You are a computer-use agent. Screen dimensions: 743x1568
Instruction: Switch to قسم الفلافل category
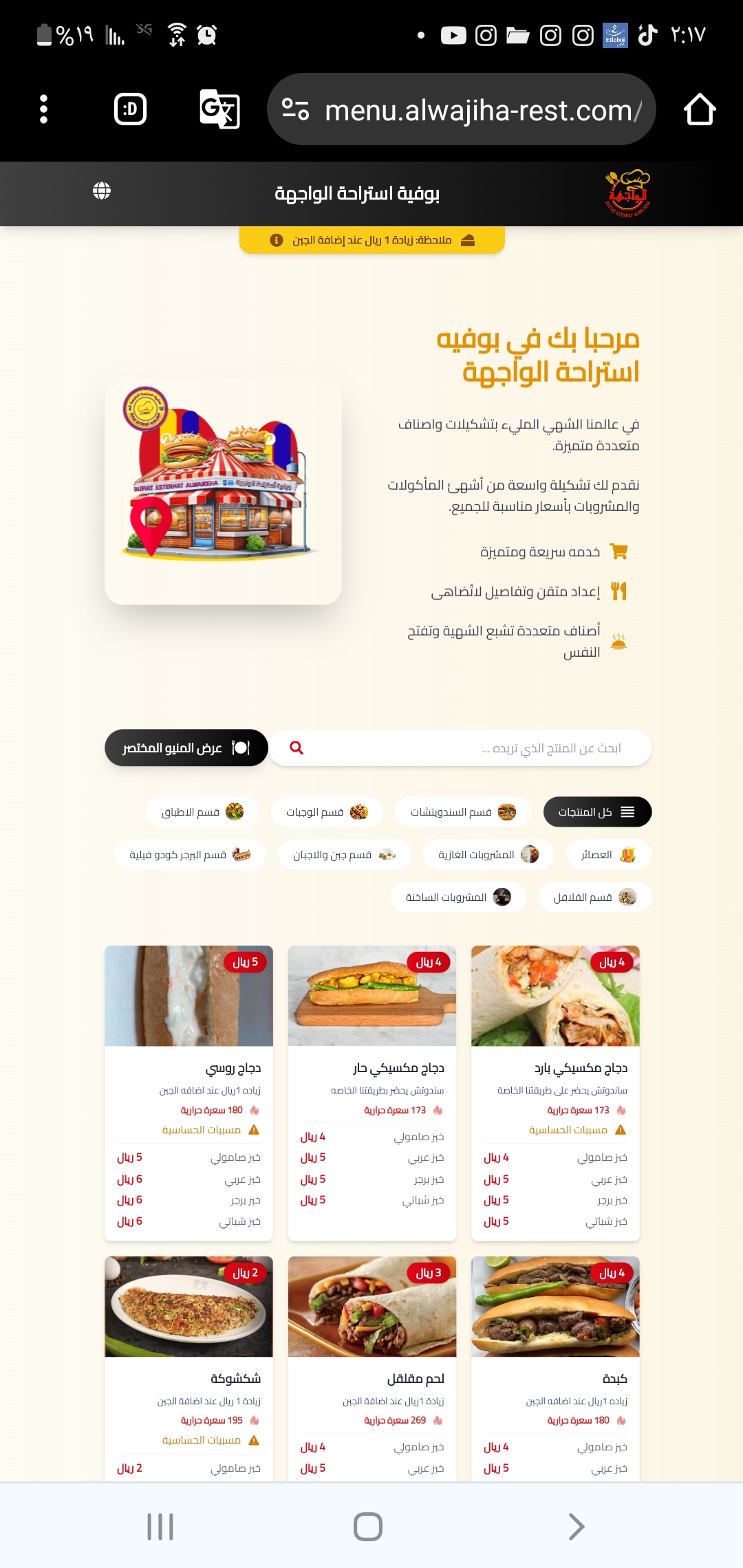click(x=595, y=897)
